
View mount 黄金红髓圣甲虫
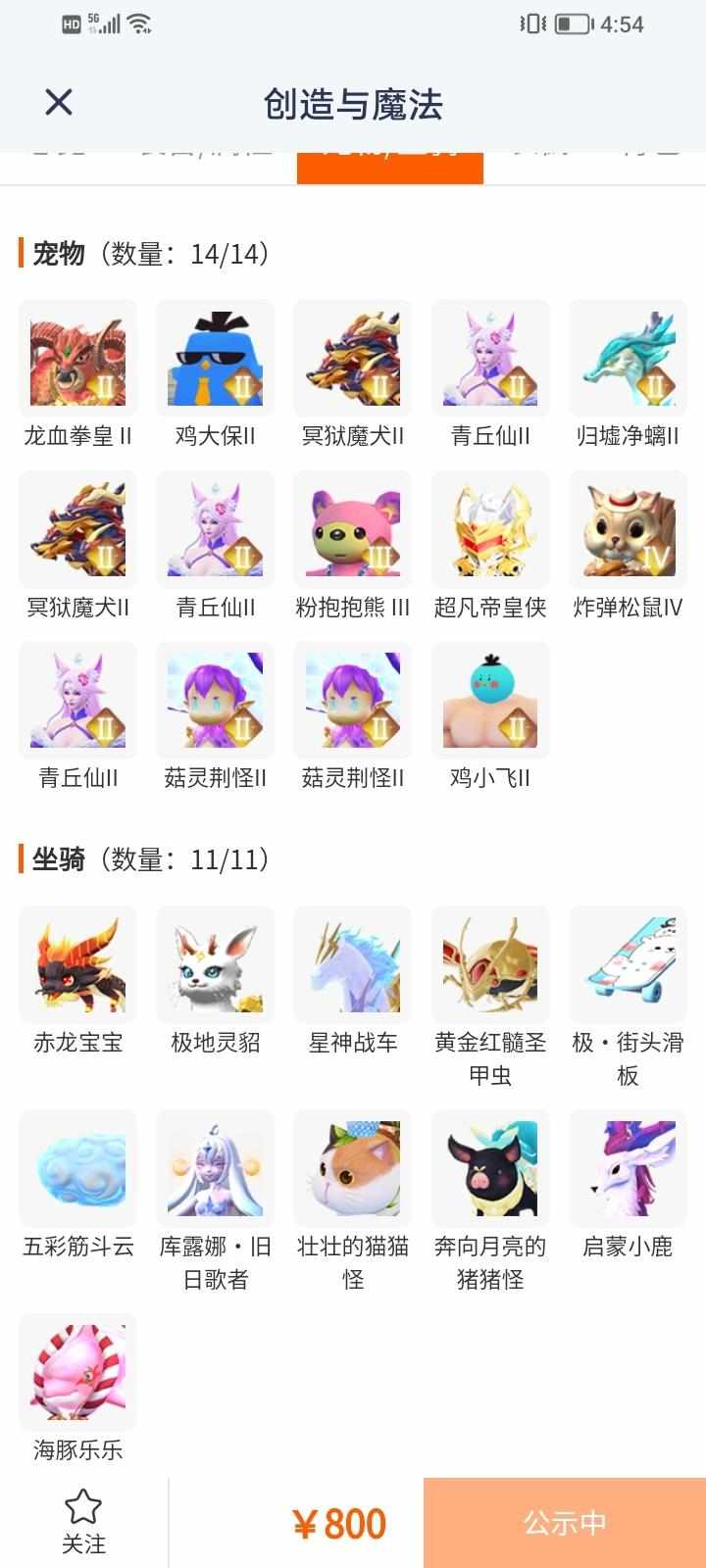[x=490, y=965]
